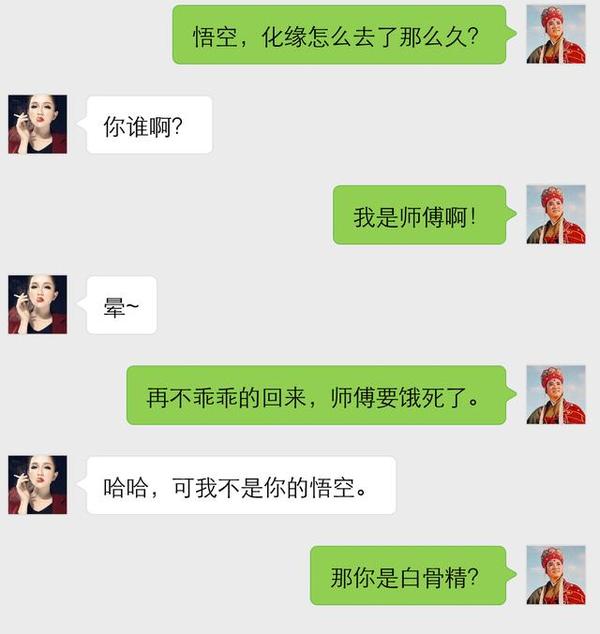The width and height of the screenshot is (600, 634).
Task: Open sender's avatar beside '悟空，化缘怎么去了那么久?'
Action: coord(556,34)
